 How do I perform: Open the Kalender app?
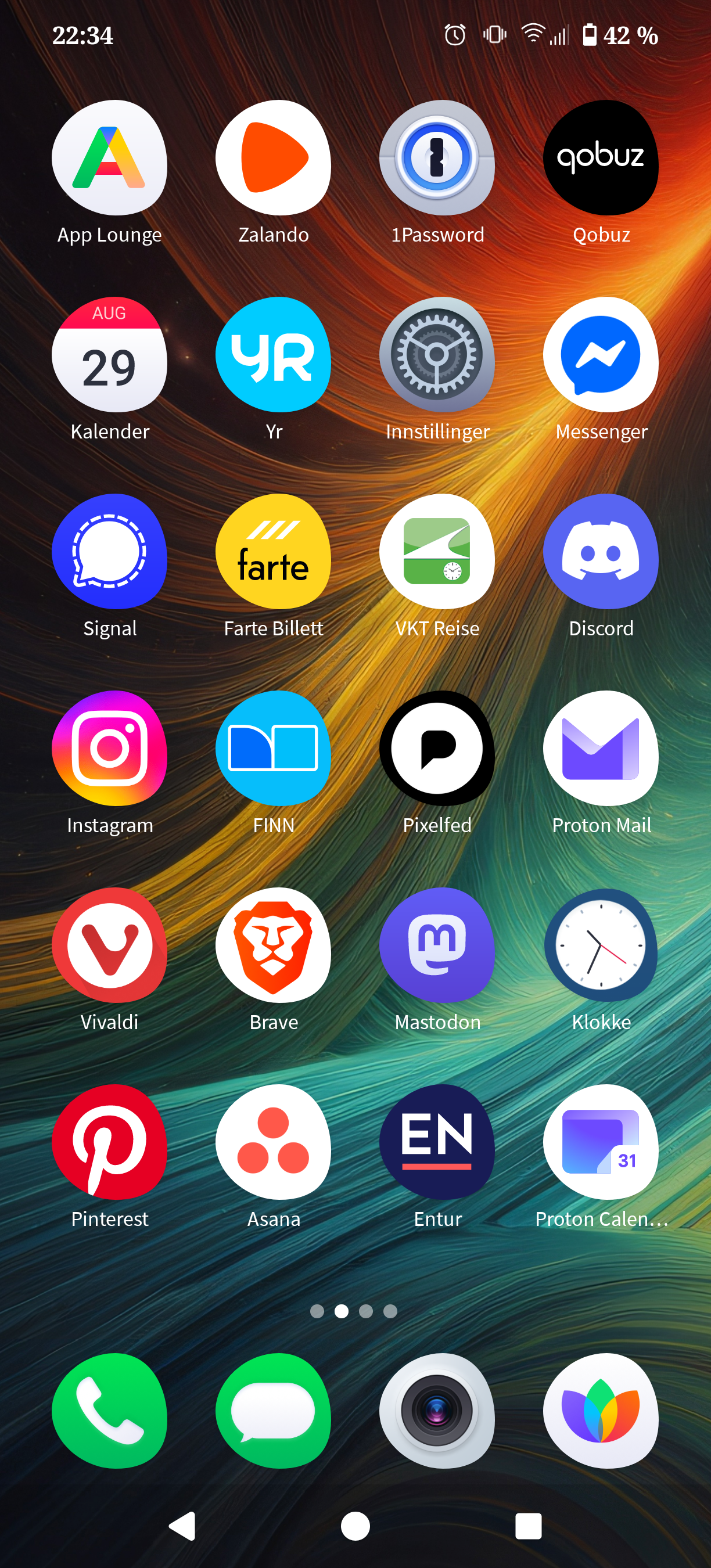pos(110,354)
